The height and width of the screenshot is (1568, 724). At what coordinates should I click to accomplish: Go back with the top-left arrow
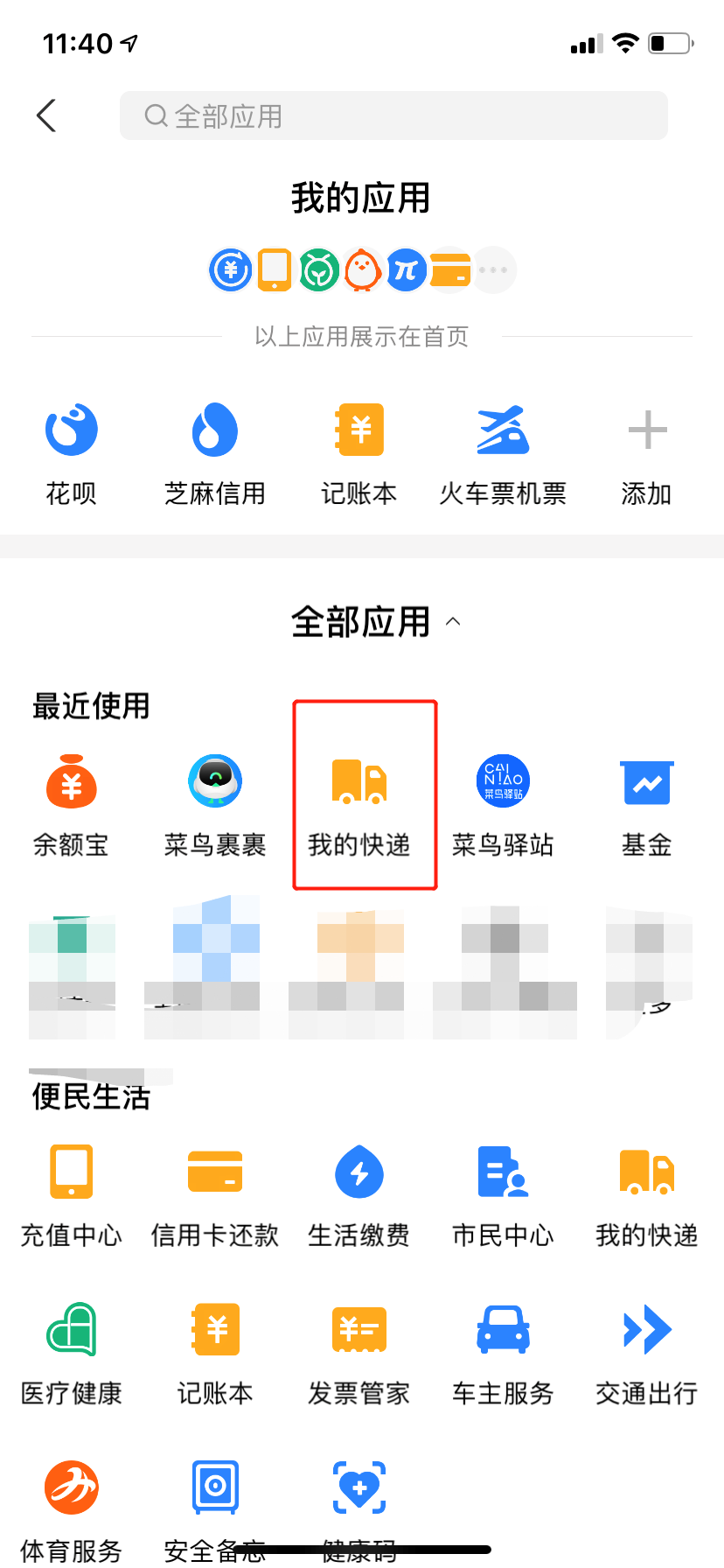pyautogui.click(x=47, y=115)
